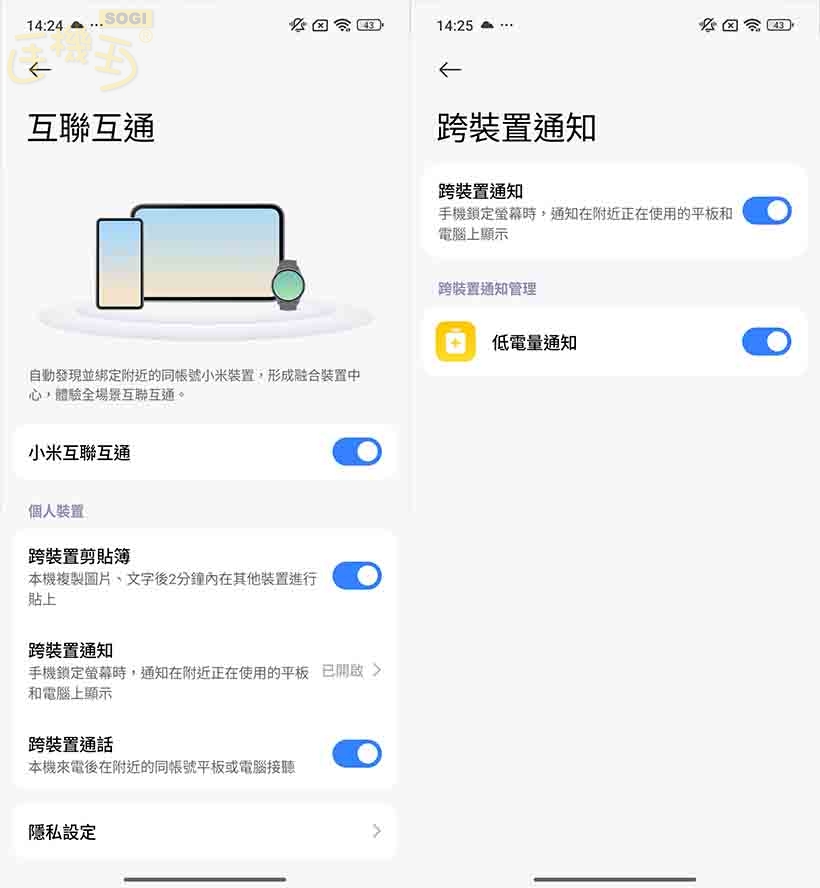Viewport: 820px width, 888px height.
Task: Tap the back arrow on the 互聯互通 page
Action: click(x=40, y=69)
